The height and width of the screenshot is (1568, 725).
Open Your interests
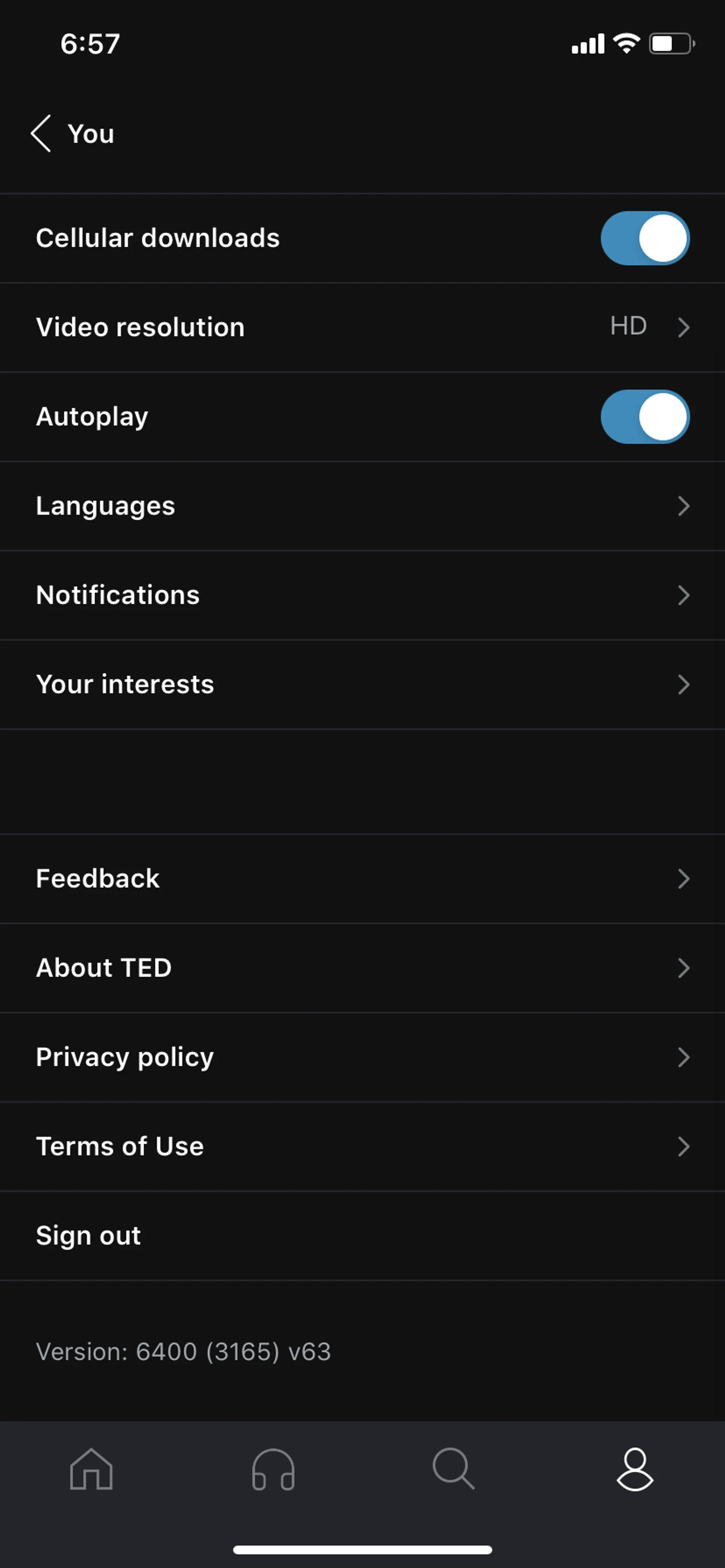pyautogui.click(x=362, y=684)
